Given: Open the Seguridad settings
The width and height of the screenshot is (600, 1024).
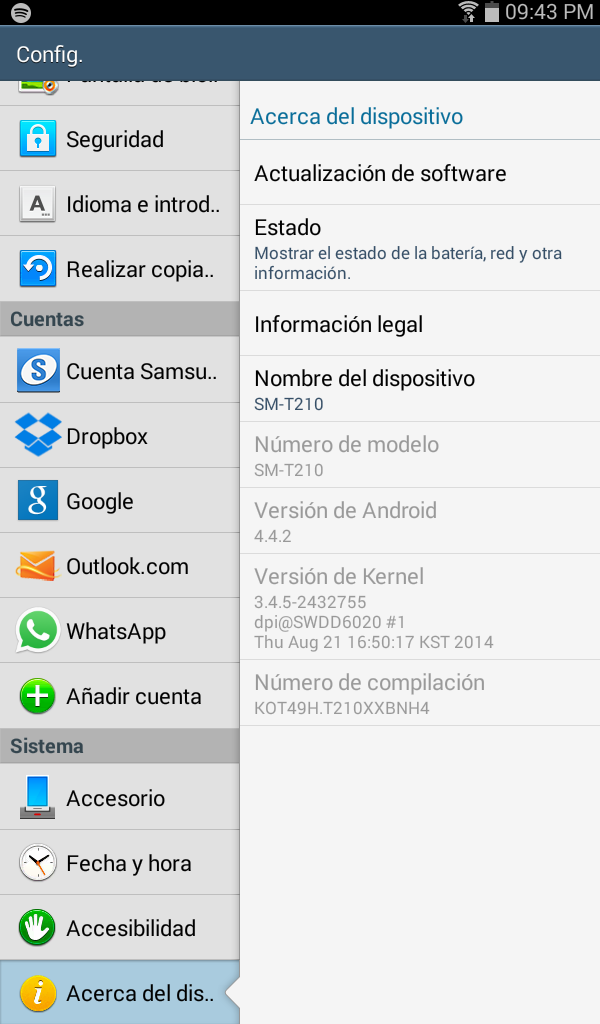Looking at the screenshot, I should [119, 139].
